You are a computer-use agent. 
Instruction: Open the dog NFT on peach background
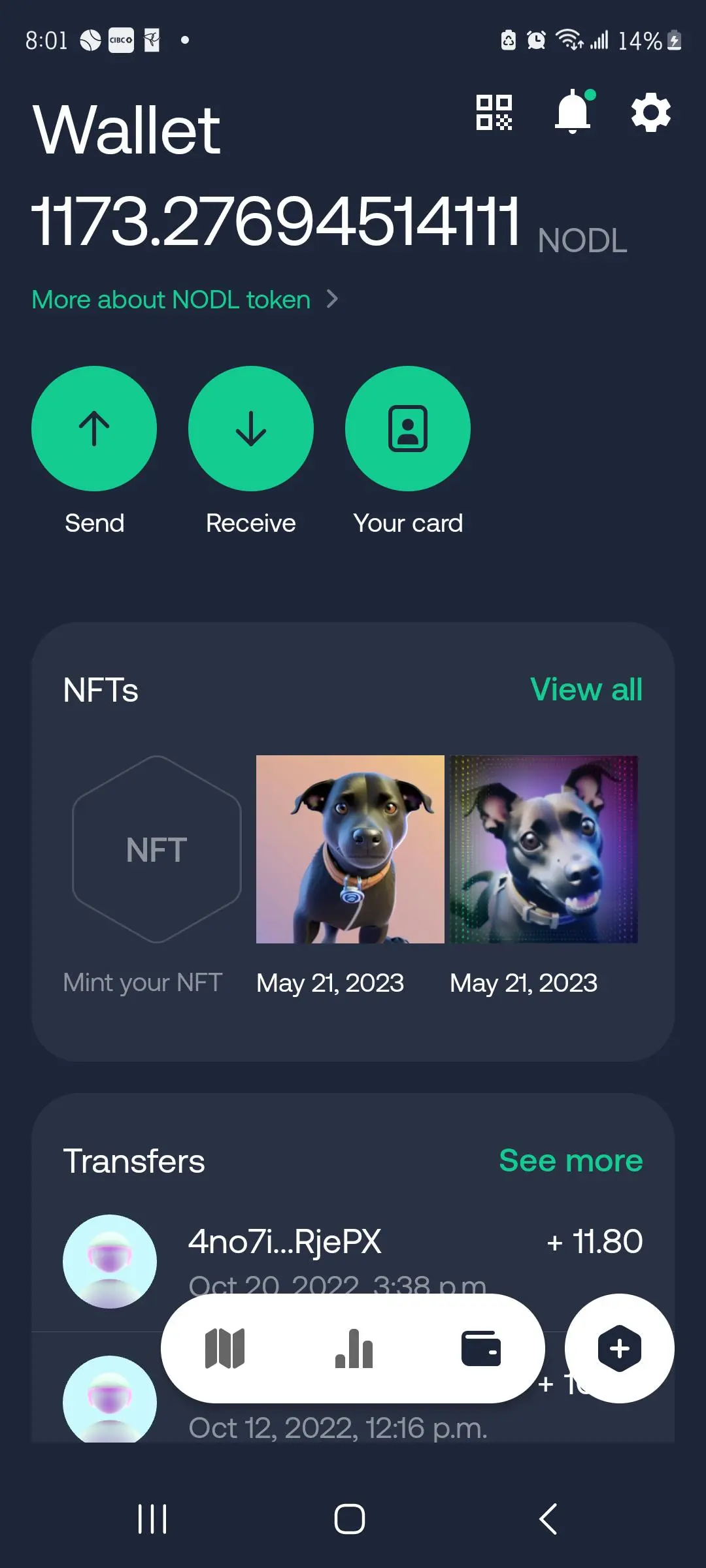click(x=350, y=849)
